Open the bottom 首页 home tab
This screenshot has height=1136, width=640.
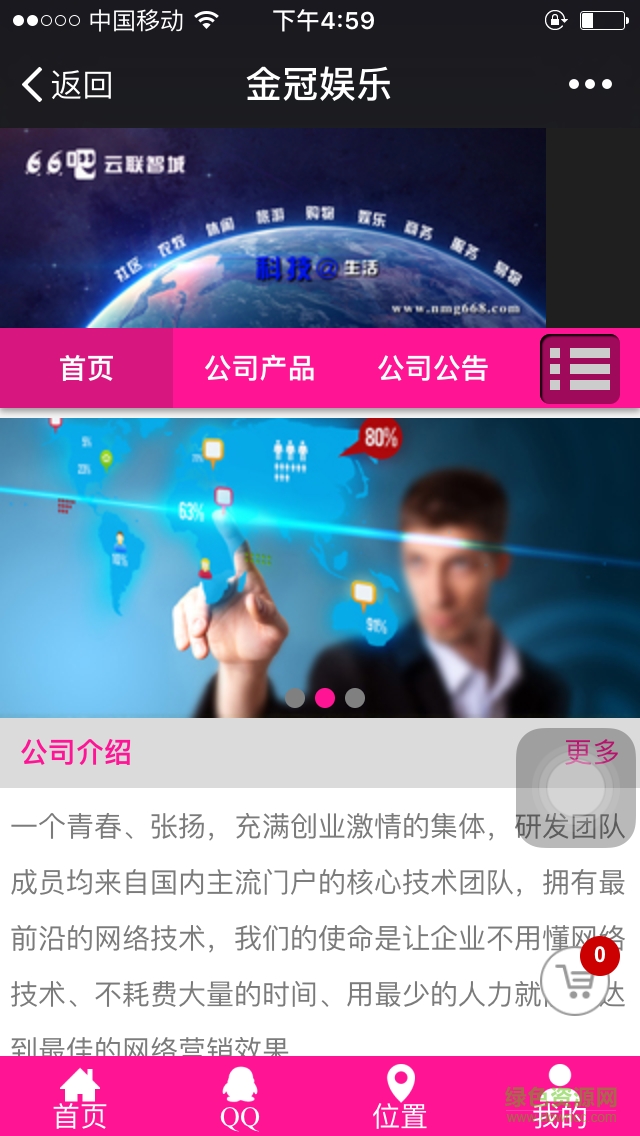80,1098
